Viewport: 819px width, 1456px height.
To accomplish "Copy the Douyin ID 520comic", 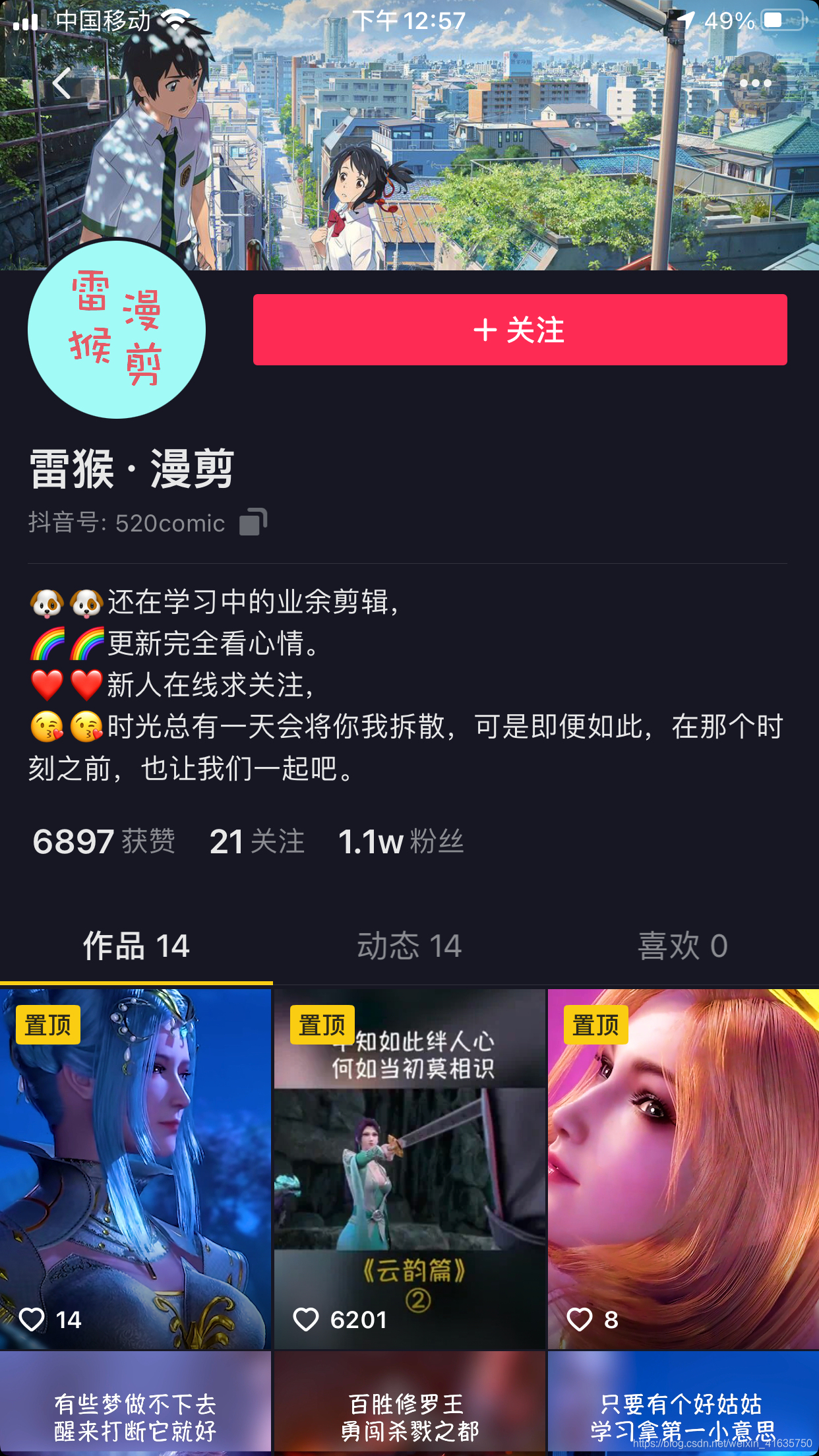I will pyautogui.click(x=253, y=522).
